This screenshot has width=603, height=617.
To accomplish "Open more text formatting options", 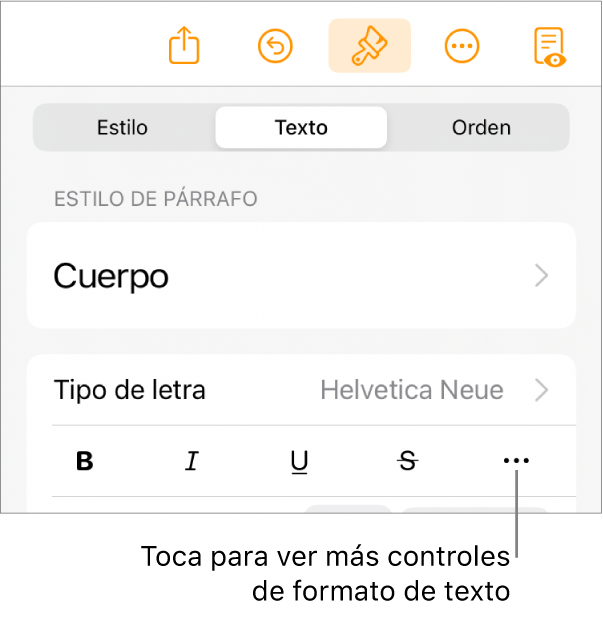I will point(516,461).
